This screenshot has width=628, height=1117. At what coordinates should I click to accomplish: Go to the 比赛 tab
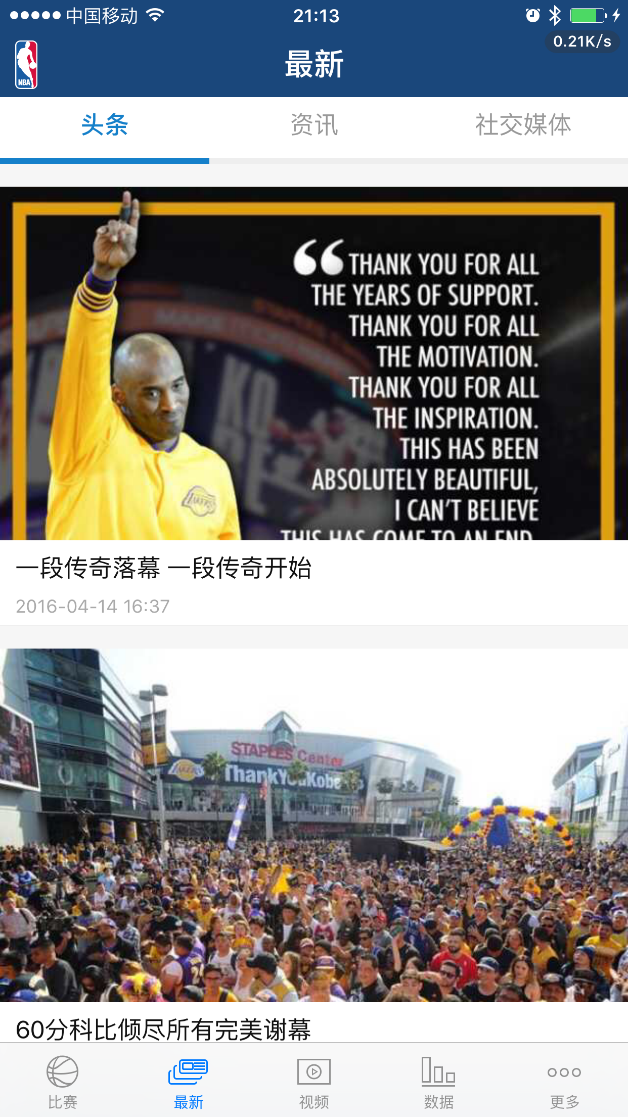(x=62, y=1082)
